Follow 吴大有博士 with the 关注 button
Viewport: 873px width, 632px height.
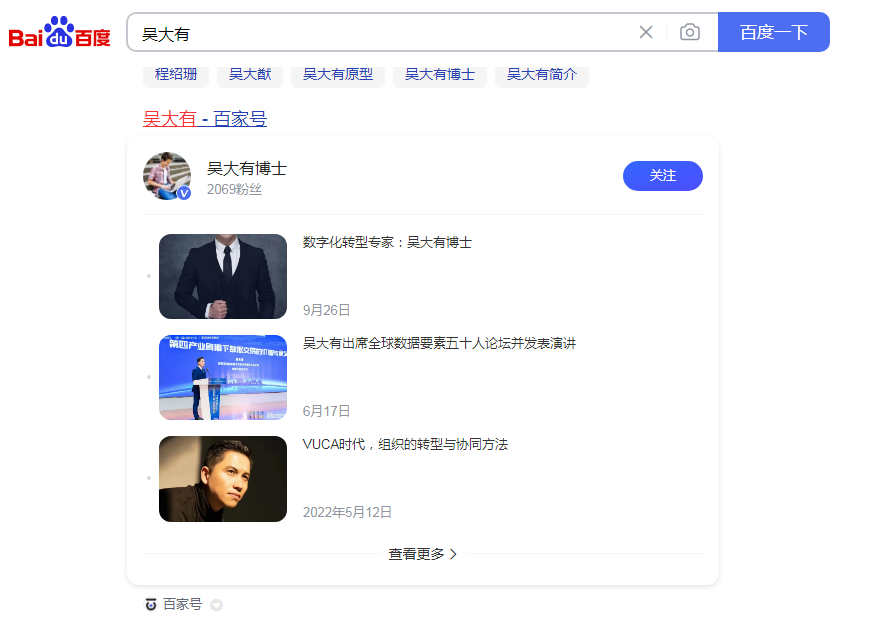tap(663, 176)
